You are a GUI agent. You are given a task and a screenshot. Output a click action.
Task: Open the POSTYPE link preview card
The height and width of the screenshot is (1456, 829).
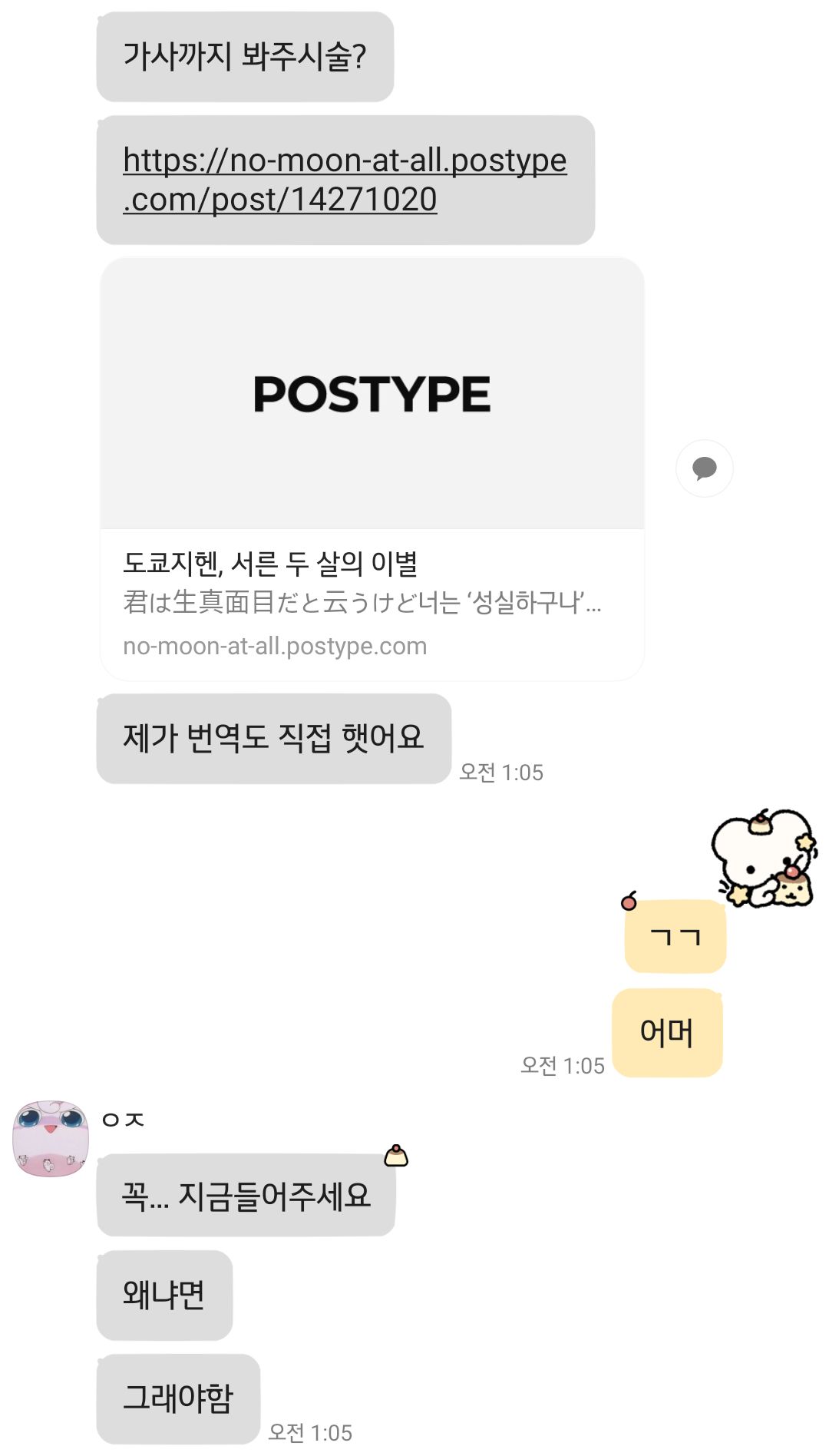coord(372,468)
